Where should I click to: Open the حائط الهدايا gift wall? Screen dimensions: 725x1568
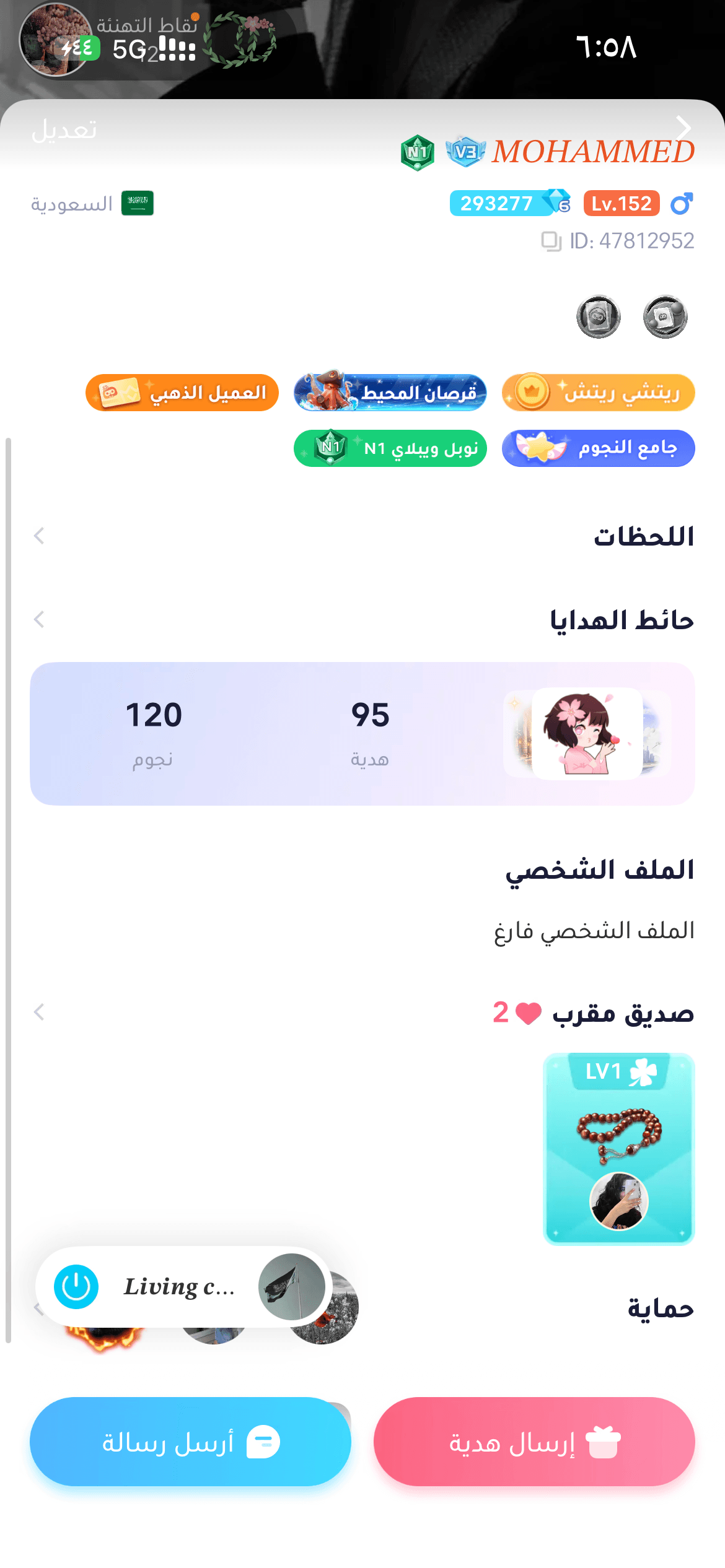coord(362,620)
